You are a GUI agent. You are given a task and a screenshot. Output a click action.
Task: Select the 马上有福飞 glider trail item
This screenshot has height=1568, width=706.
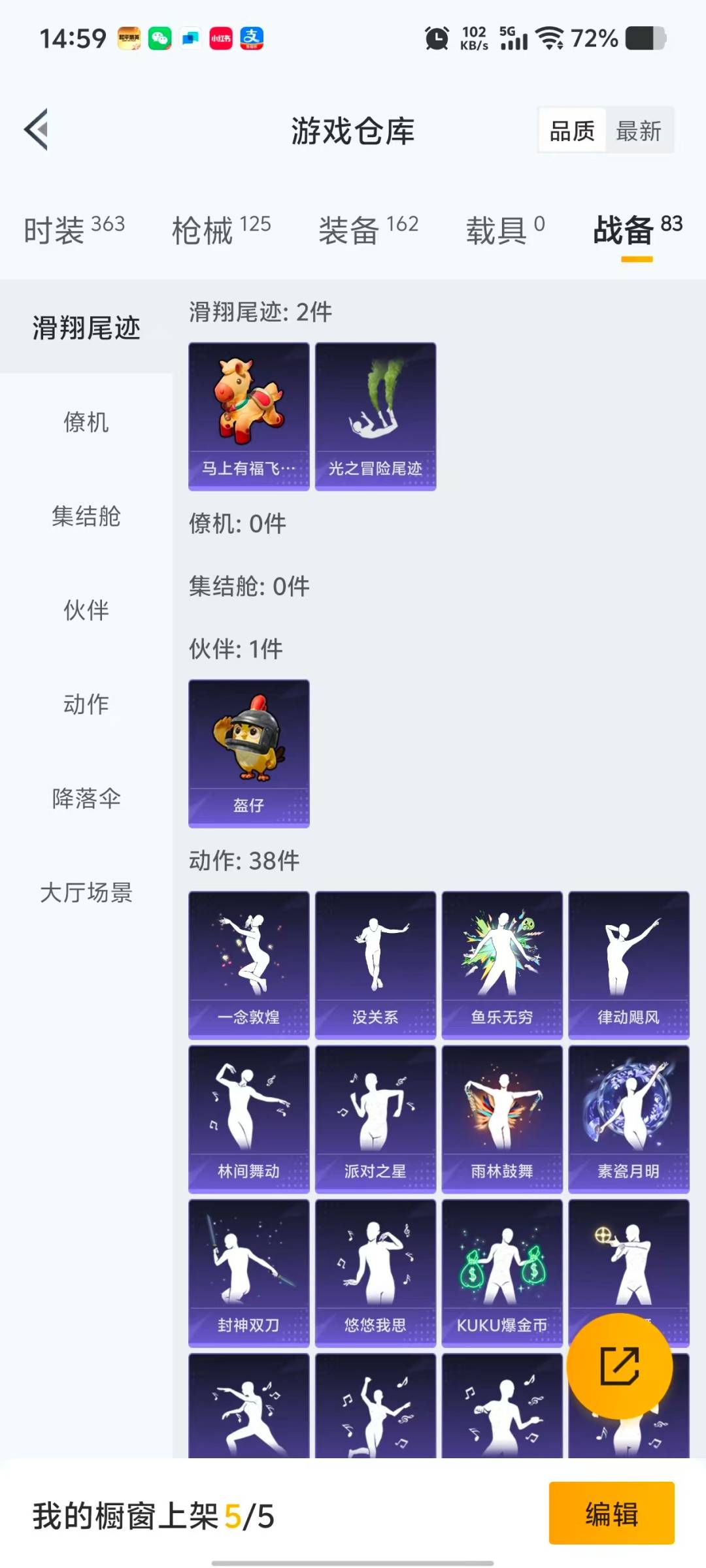pyautogui.click(x=248, y=415)
